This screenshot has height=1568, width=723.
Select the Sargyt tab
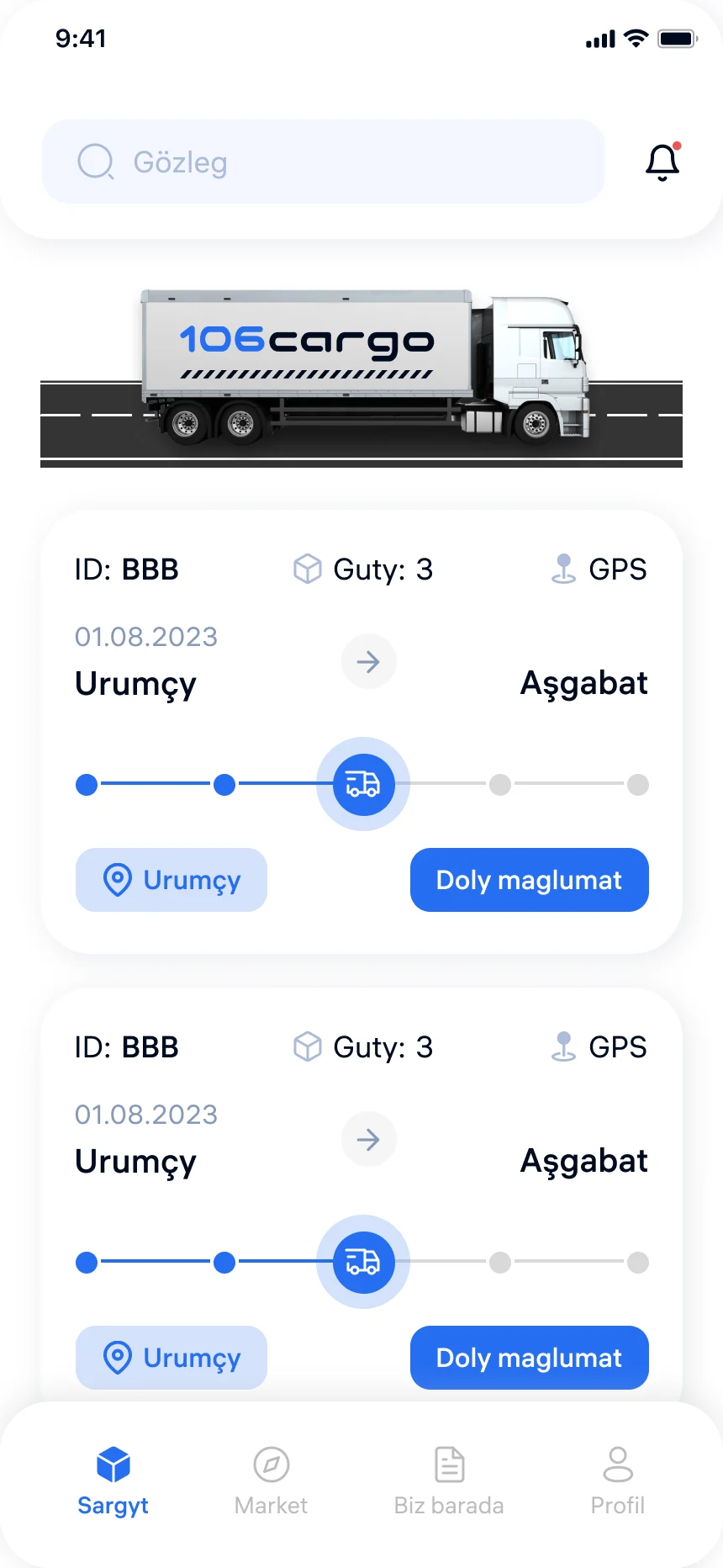pos(113,1481)
